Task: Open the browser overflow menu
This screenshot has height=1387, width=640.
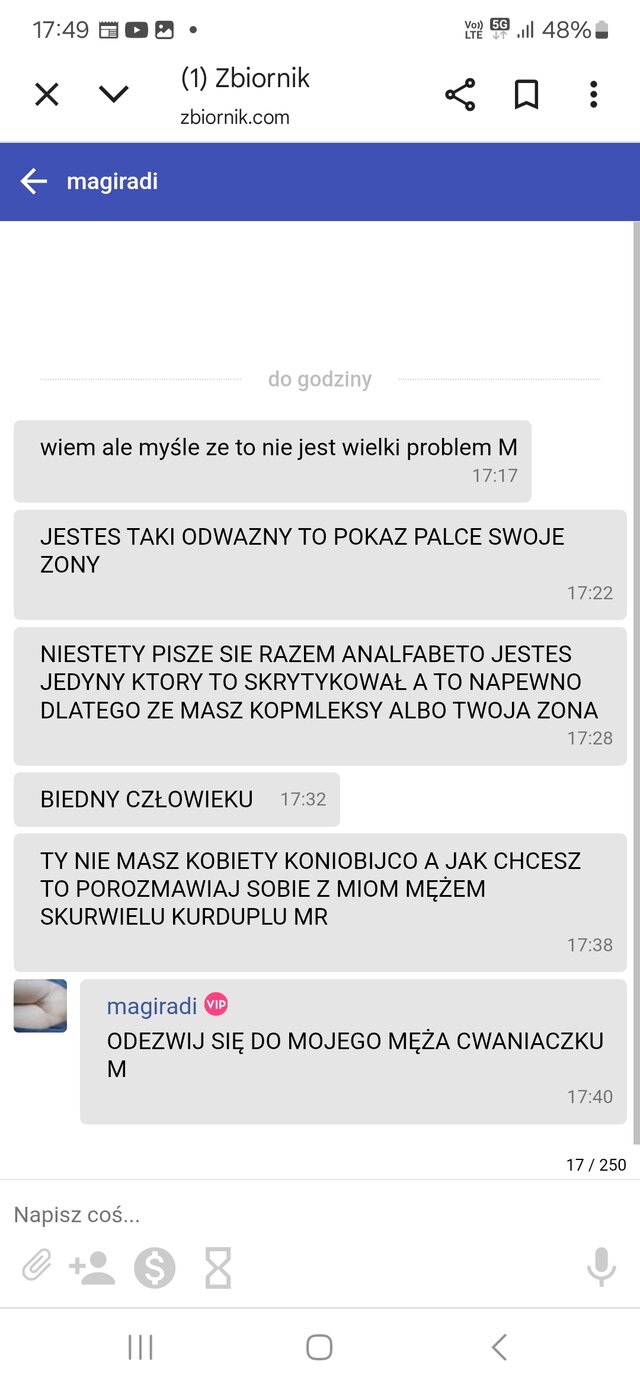Action: (x=593, y=95)
